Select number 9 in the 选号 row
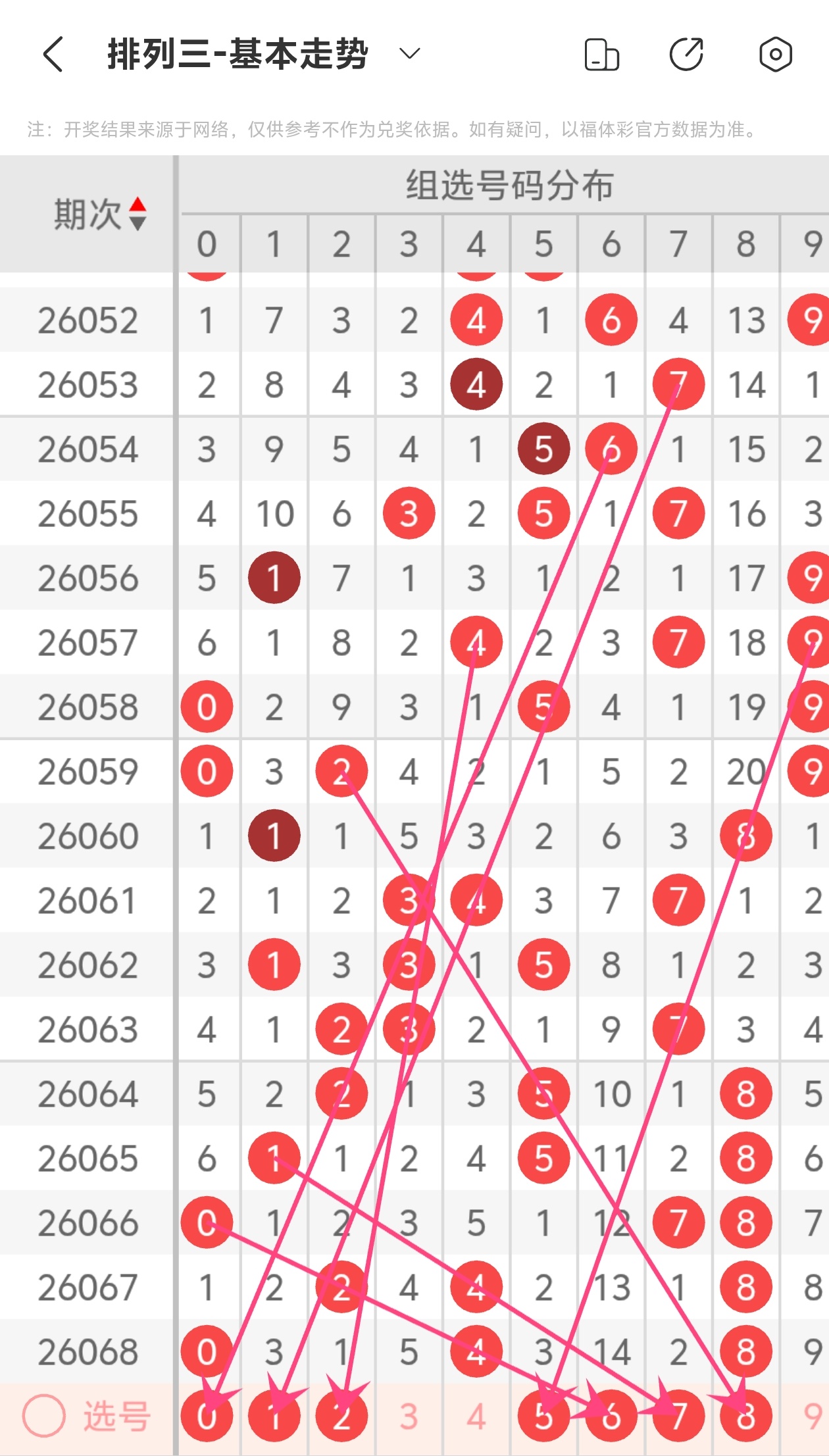The image size is (829, 1456). pos(812,1416)
